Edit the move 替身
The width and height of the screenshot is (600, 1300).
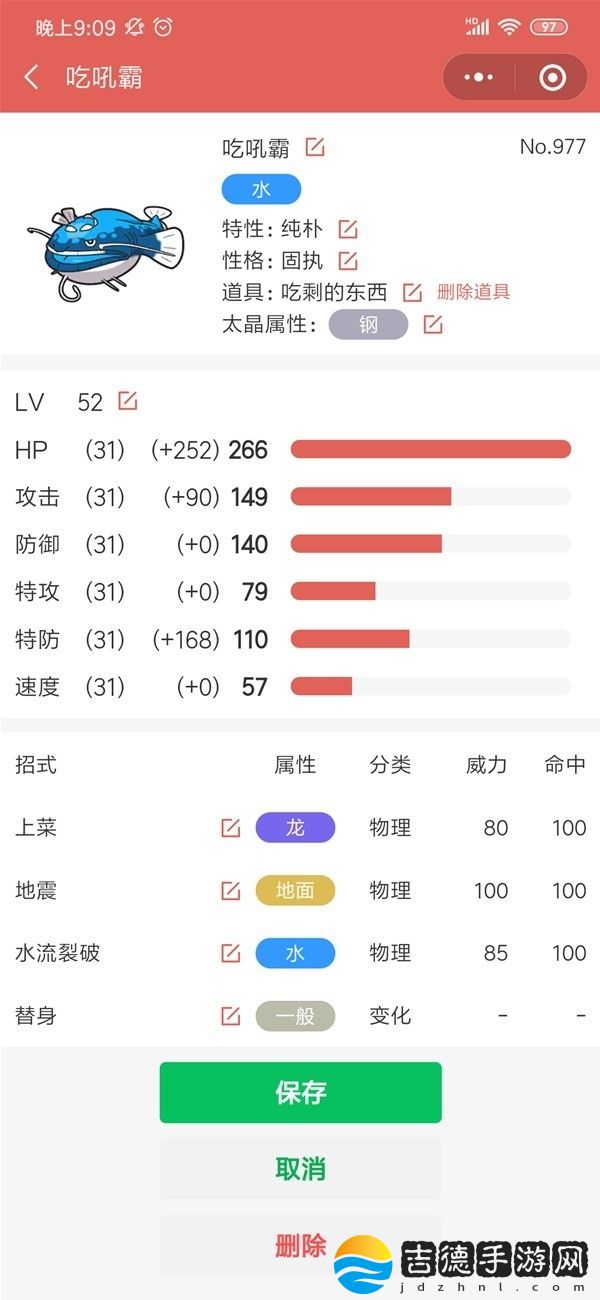231,1016
